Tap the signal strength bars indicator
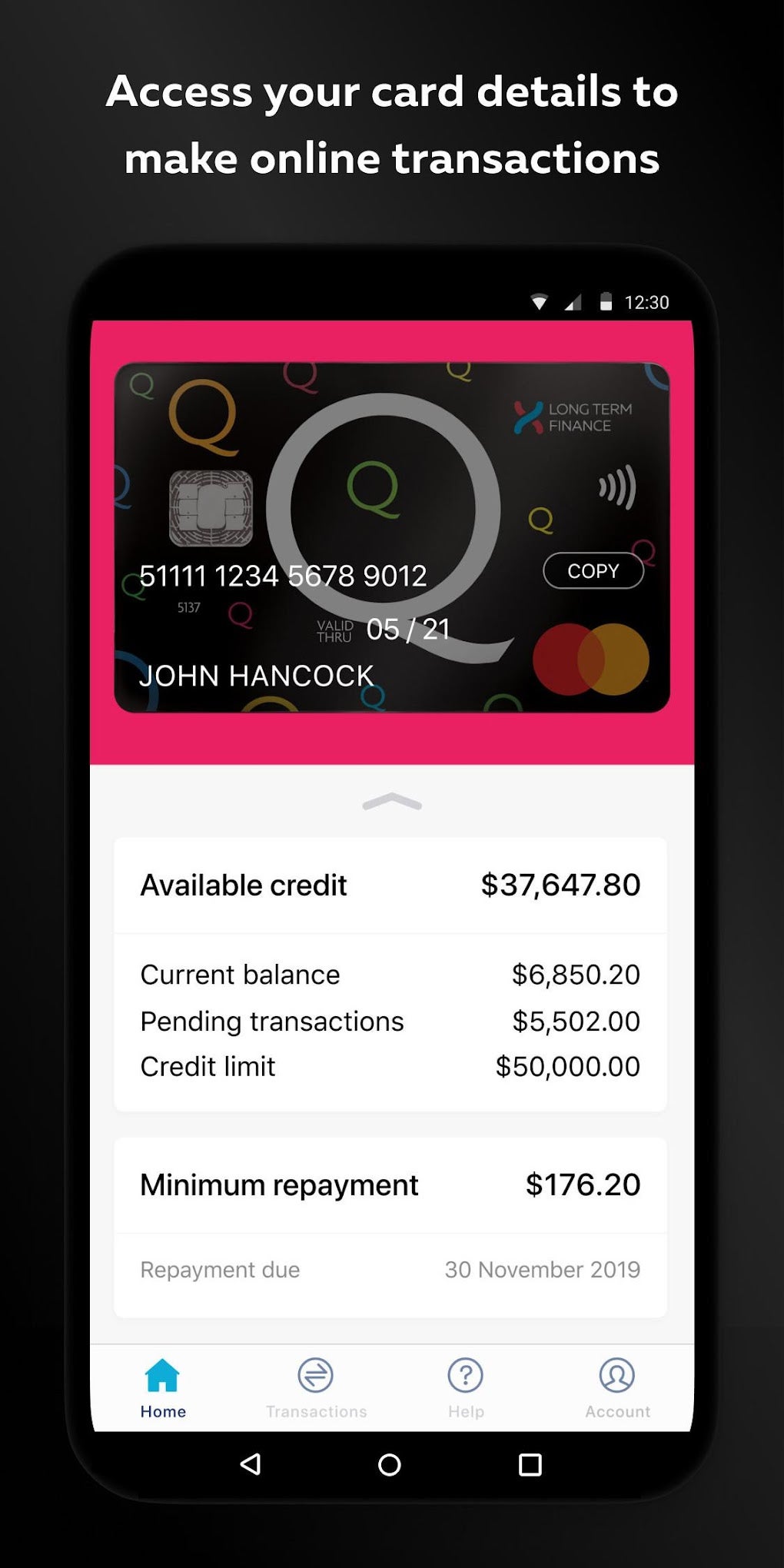784x1568 pixels. pyautogui.click(x=573, y=302)
